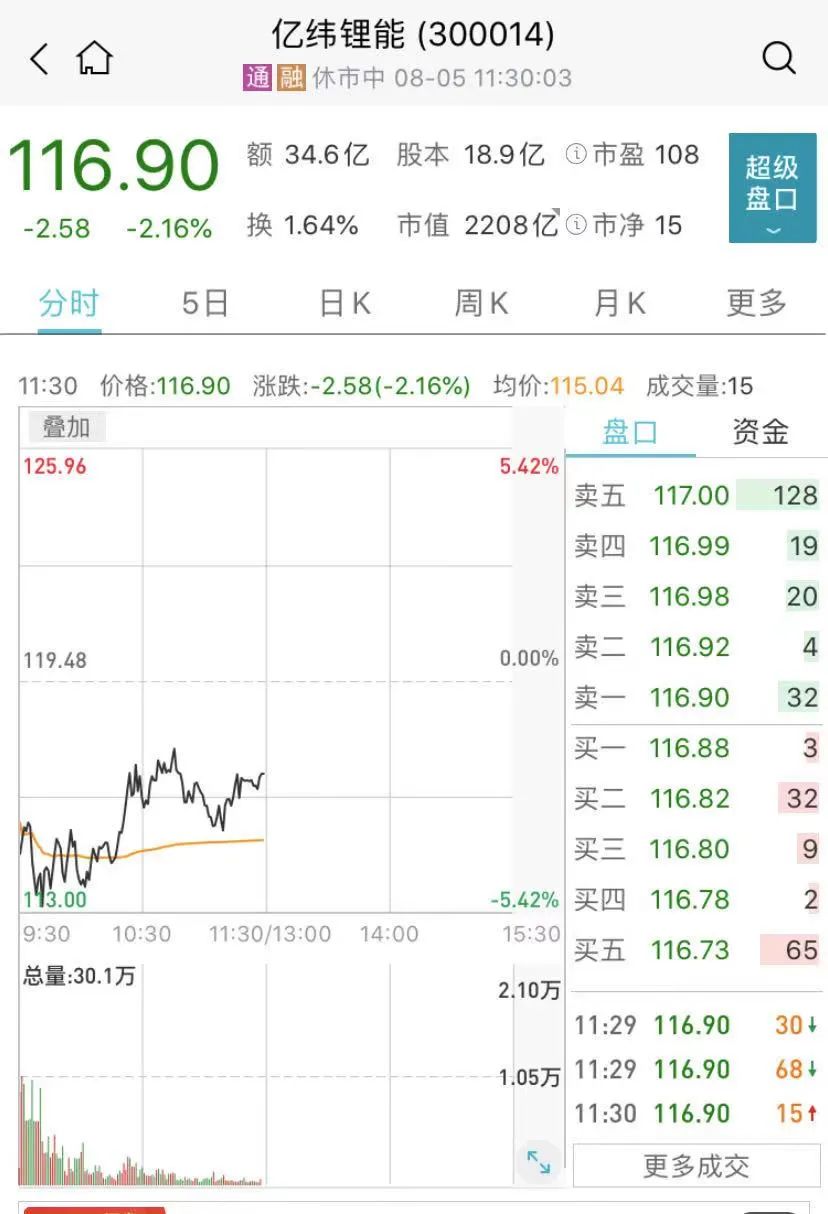Viewport: 828px width, 1214px height.
Task: Open 更多成交 trade details
Action: [696, 1166]
